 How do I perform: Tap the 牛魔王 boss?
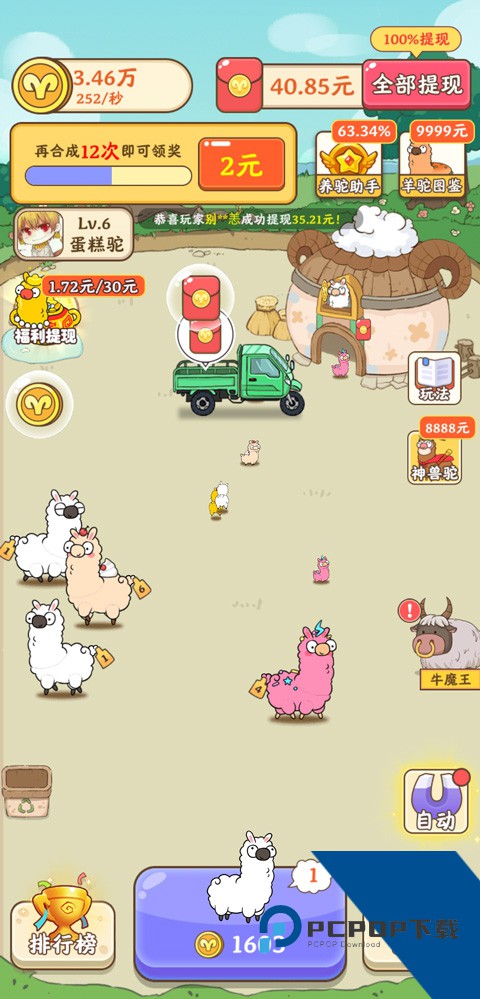tap(446, 644)
